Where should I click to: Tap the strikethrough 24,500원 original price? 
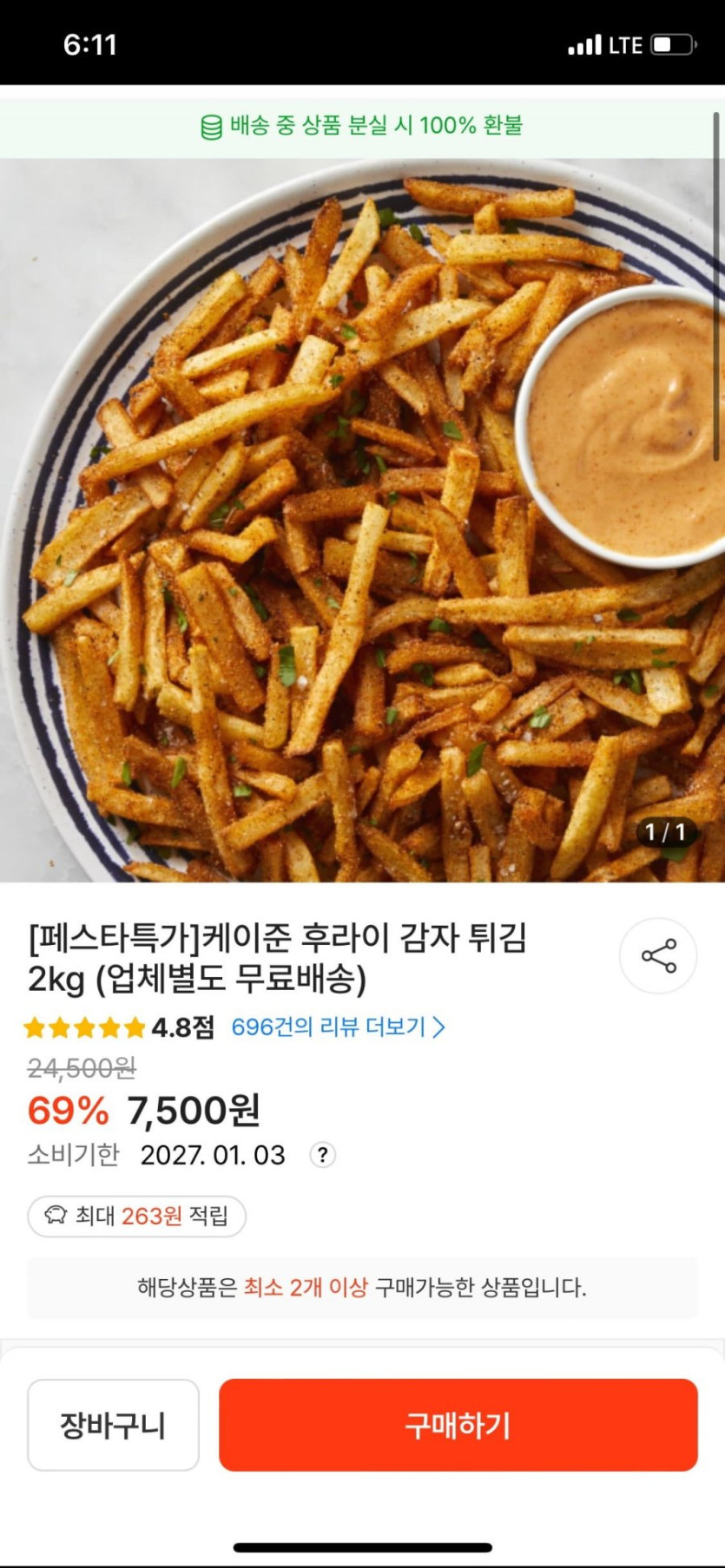(x=79, y=1070)
